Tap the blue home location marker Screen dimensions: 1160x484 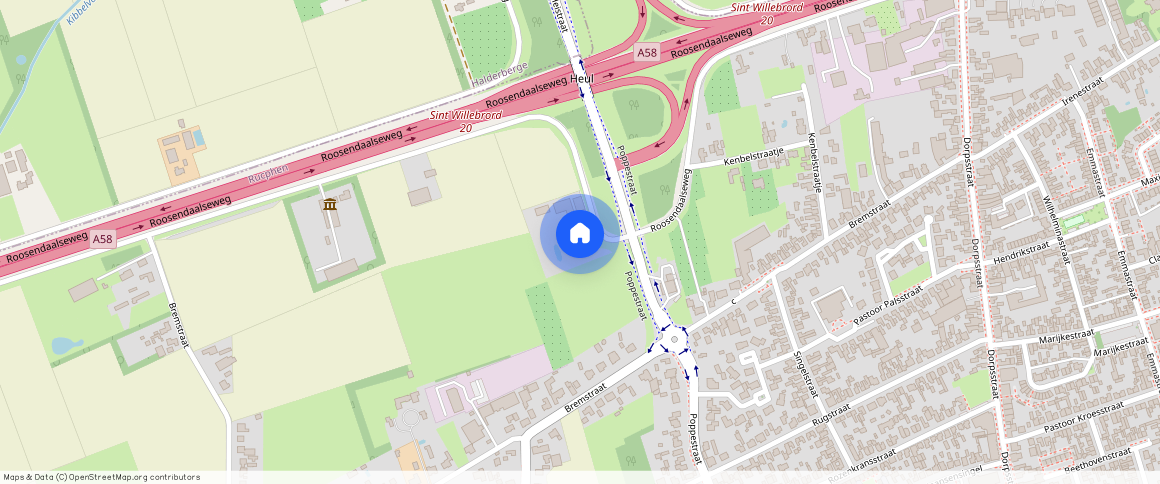[579, 234]
